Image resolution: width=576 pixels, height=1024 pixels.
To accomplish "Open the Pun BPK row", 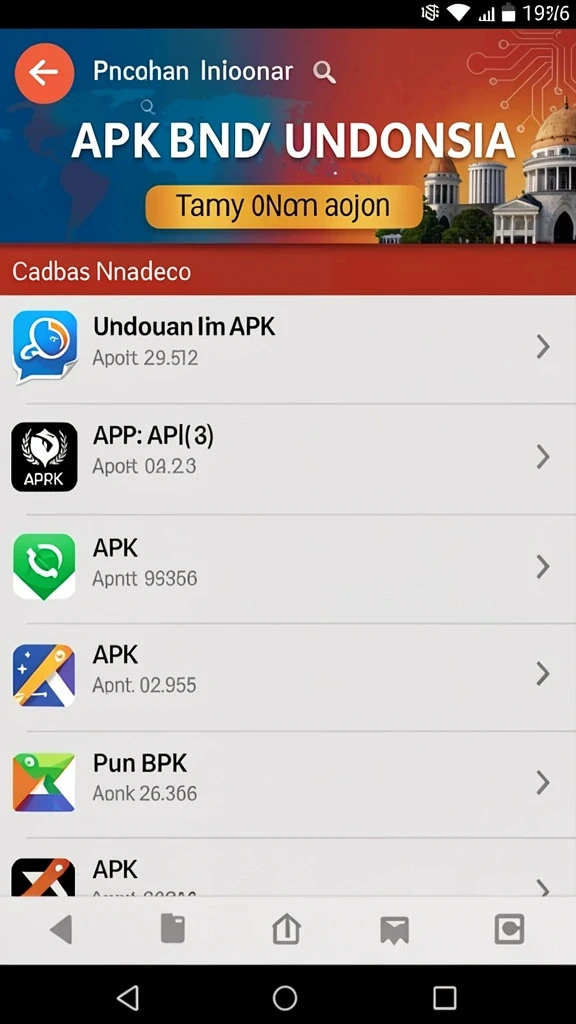I will coord(288,782).
